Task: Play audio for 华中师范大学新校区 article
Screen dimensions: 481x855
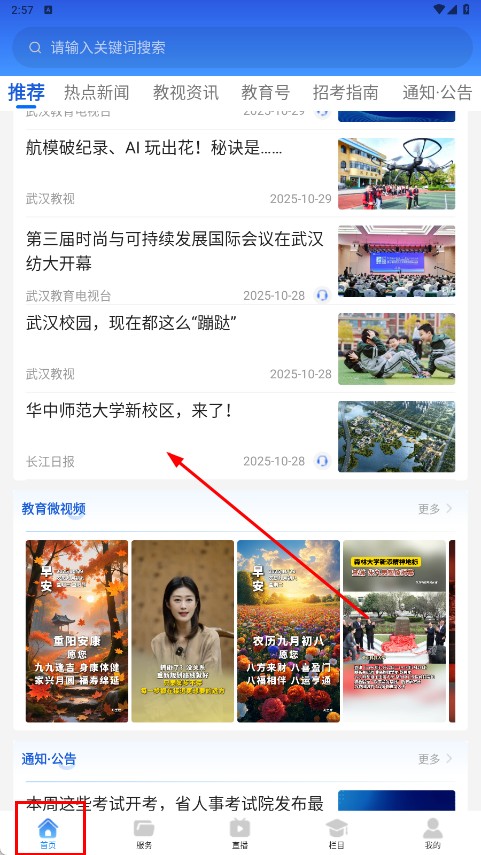Action: coord(322,461)
